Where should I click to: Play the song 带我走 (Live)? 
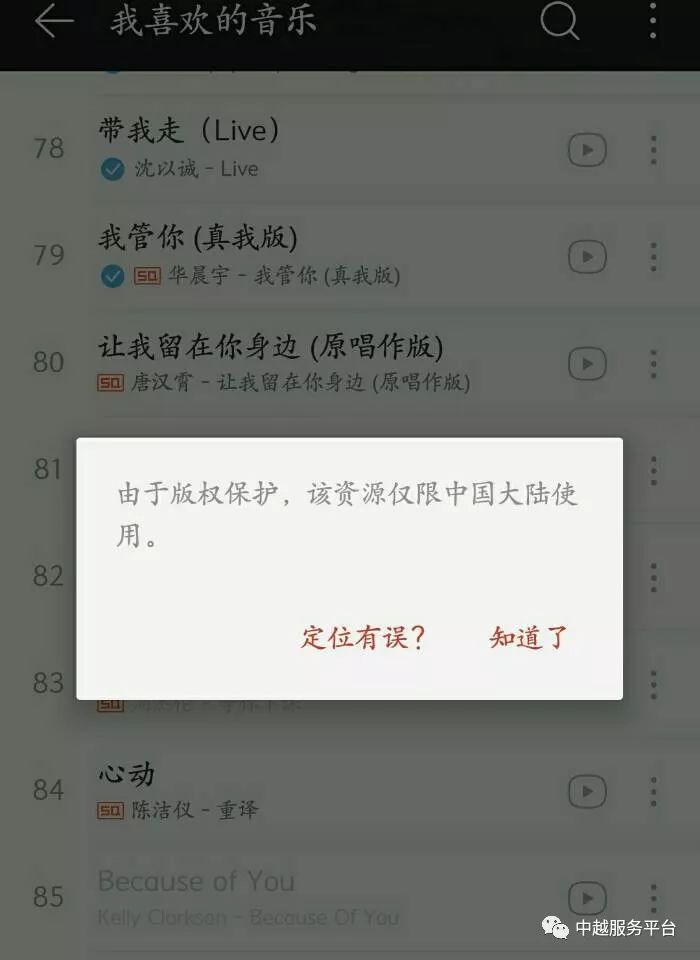click(300, 148)
